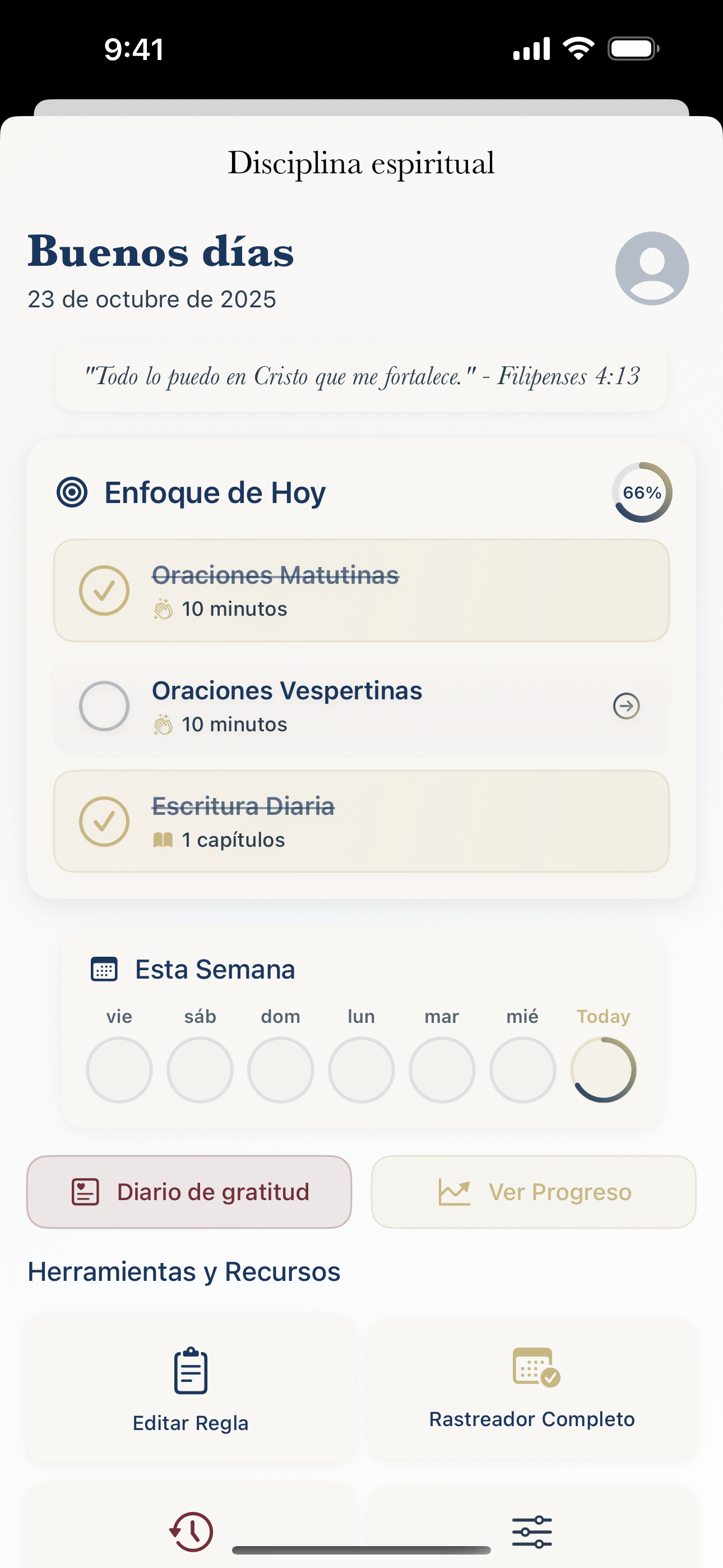Screen dimensions: 723x1568
Task: Click Ver Progreso
Action: click(x=534, y=1191)
